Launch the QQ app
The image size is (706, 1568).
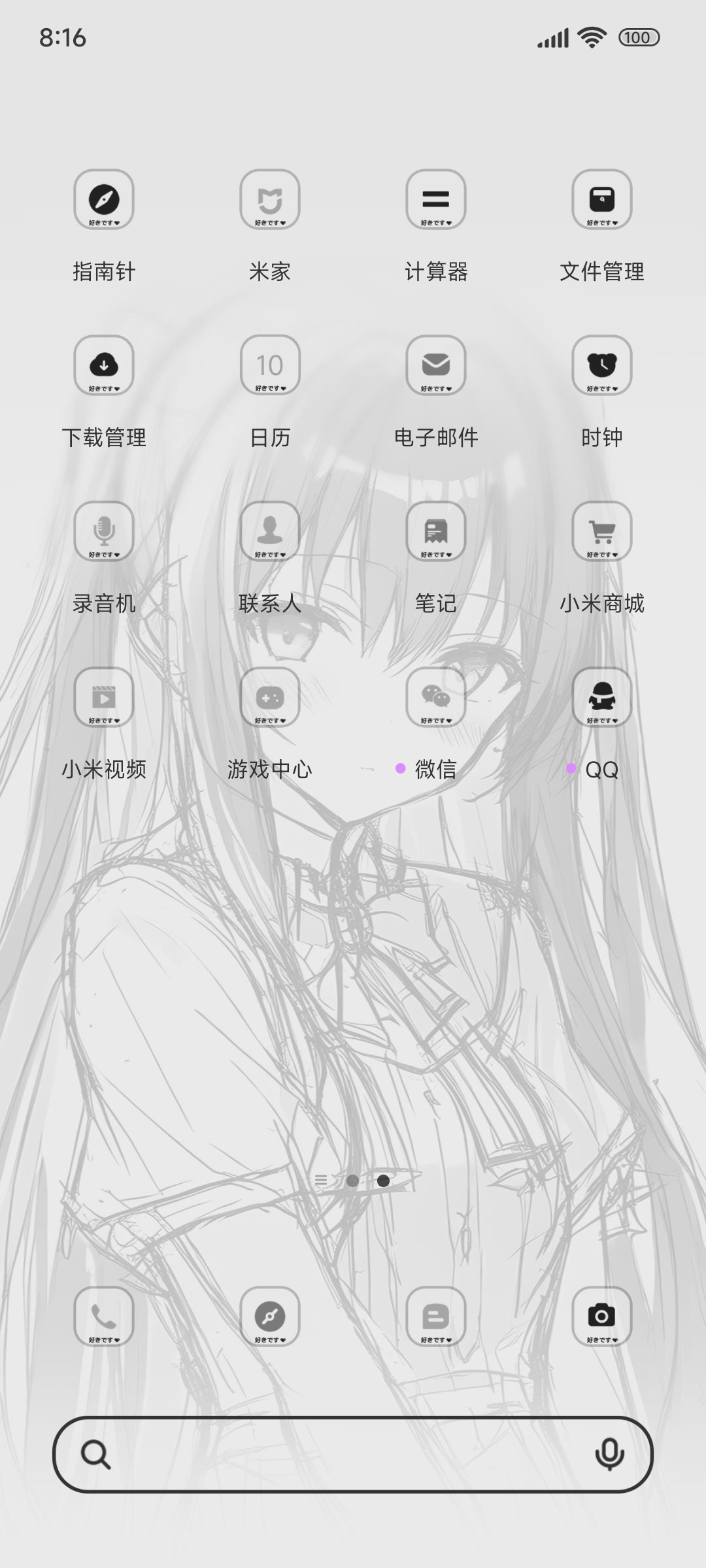(602, 698)
